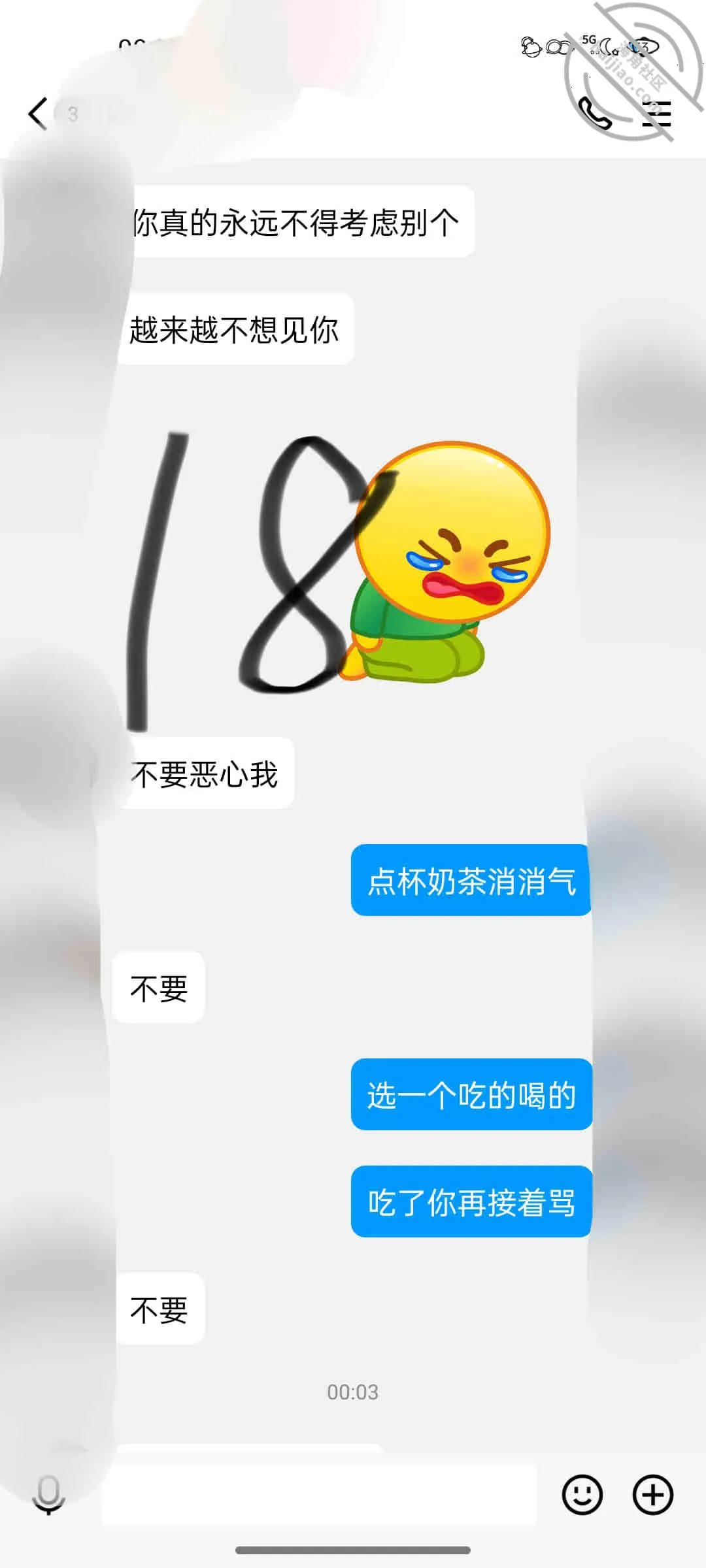
Task: Tap the microphone to record voice
Action: coord(49,1495)
